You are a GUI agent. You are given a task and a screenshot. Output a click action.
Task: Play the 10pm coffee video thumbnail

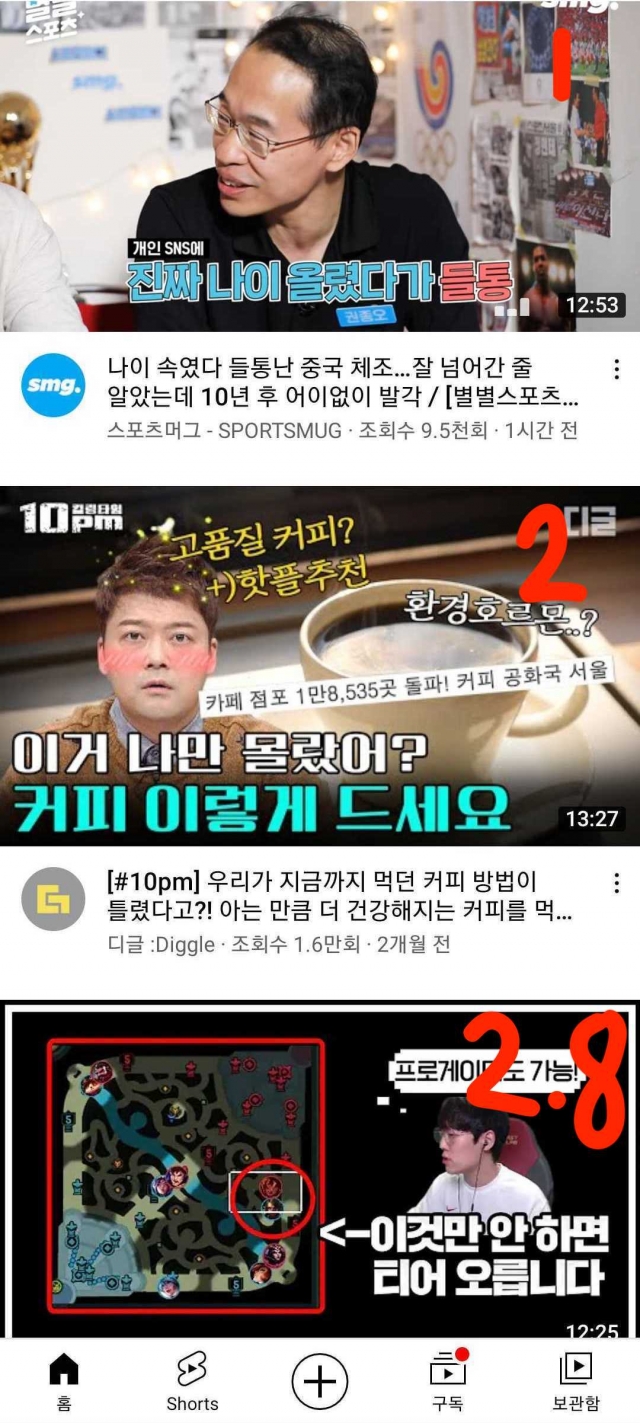[320, 665]
